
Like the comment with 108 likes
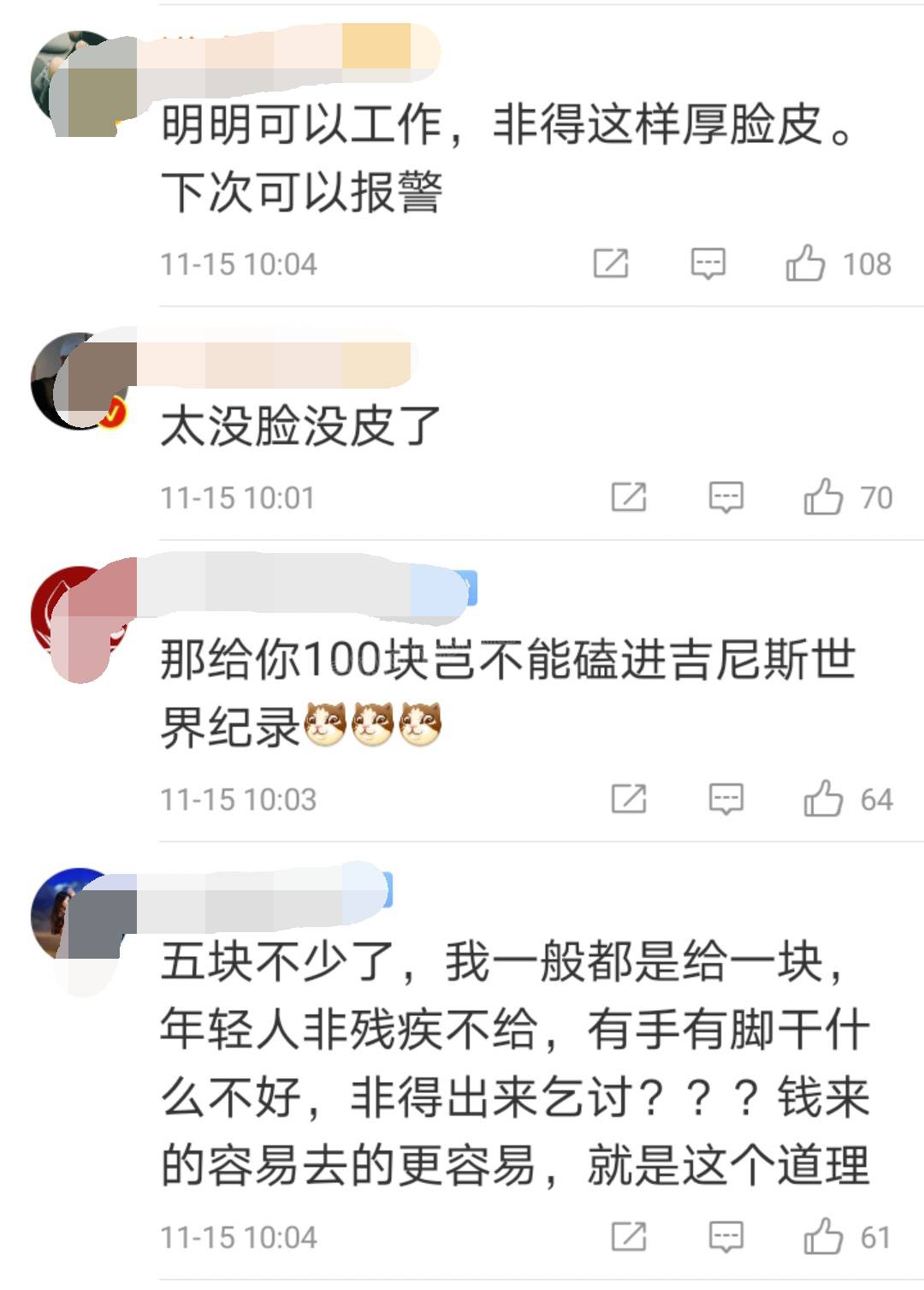[x=806, y=263]
